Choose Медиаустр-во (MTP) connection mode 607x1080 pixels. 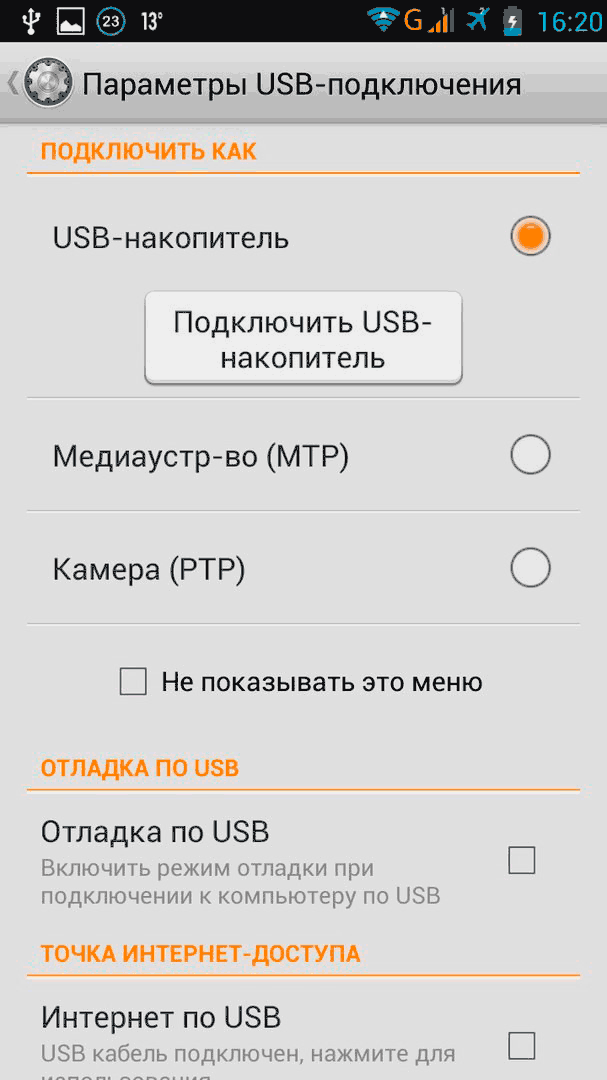click(530, 455)
